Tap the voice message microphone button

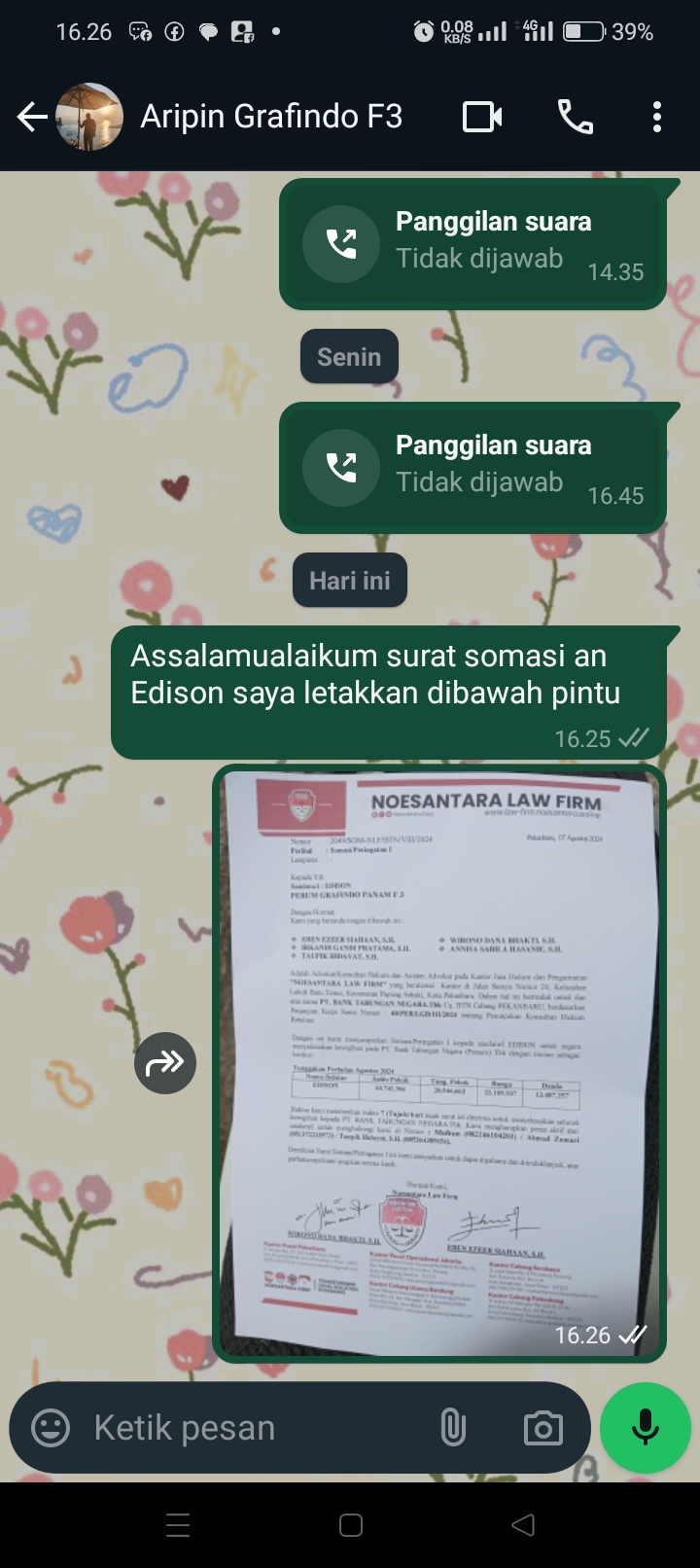coord(645,1428)
